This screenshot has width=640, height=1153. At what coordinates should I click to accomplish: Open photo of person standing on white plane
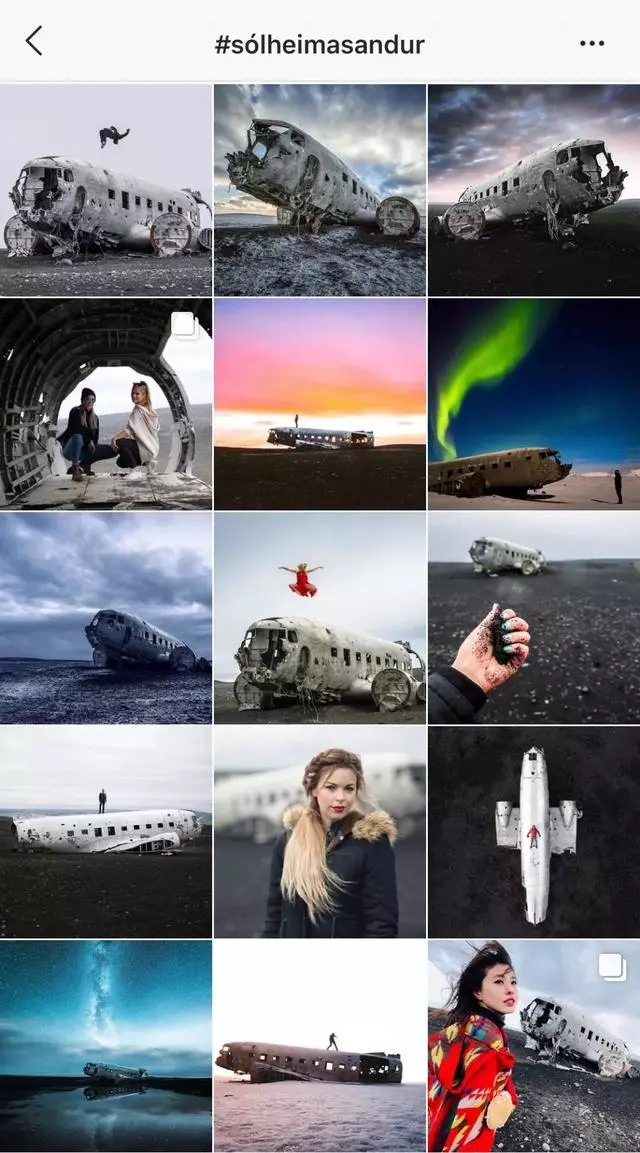tap(106, 831)
